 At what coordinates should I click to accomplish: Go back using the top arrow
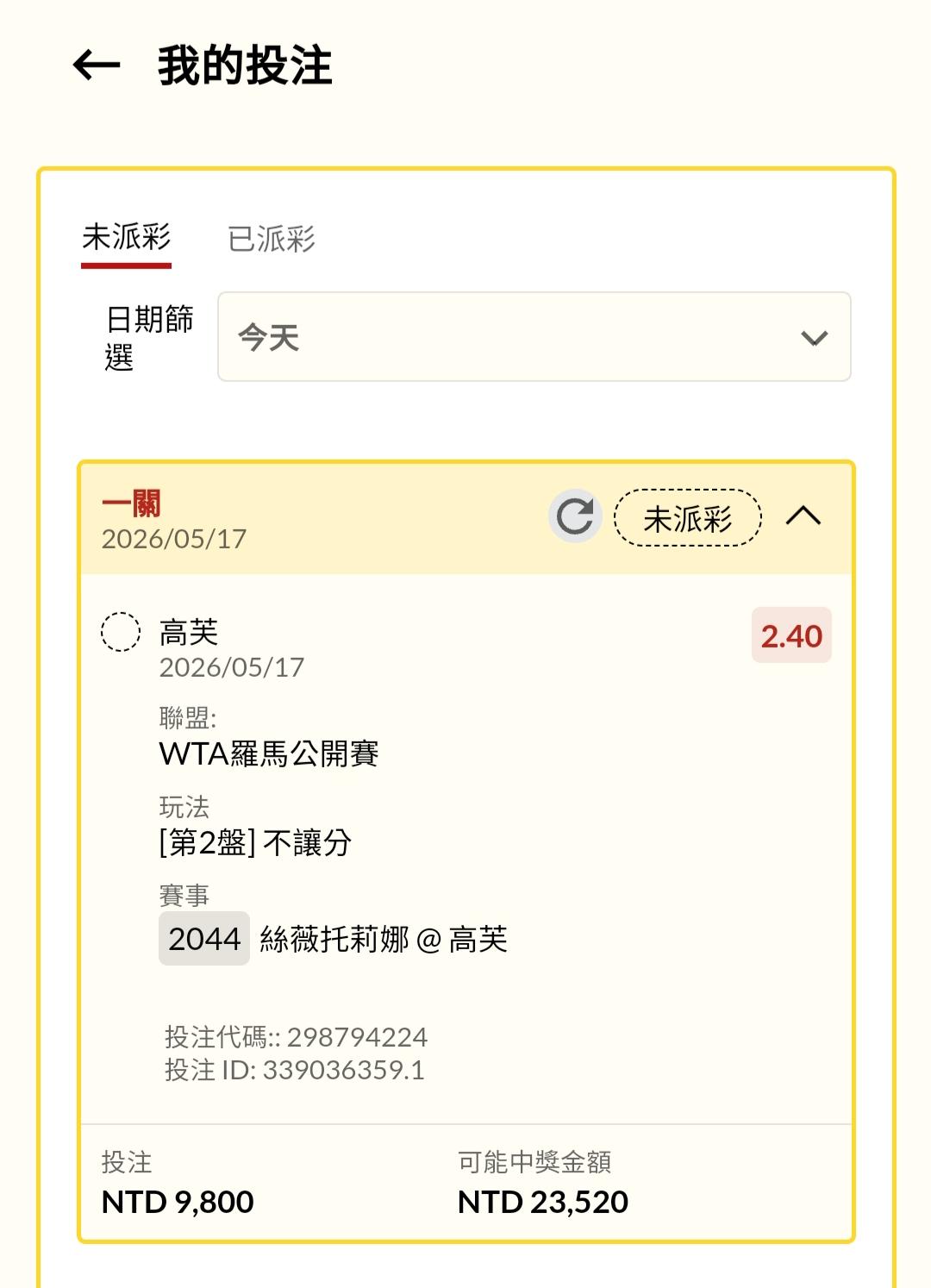coord(96,66)
